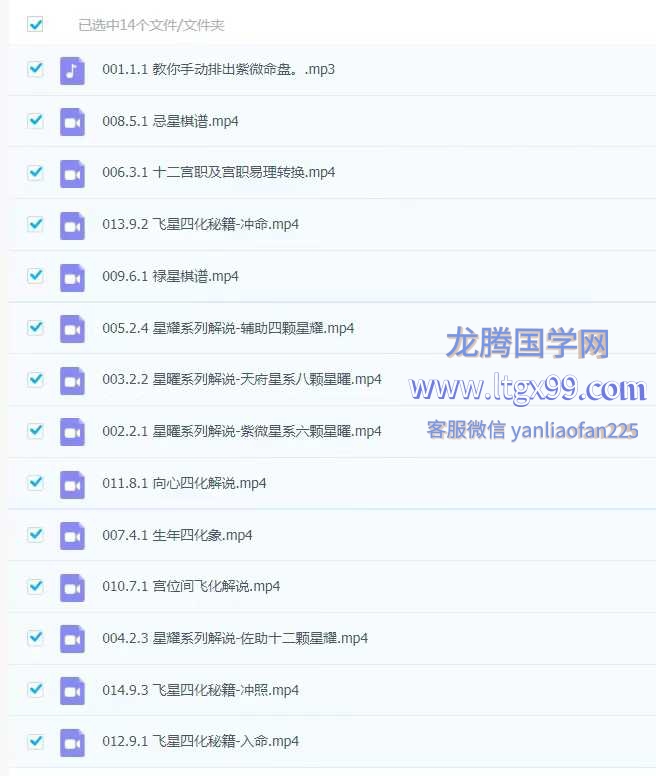Deselect 004.2.3 佐助十二颗星耀 checkbox

[x=36, y=637]
